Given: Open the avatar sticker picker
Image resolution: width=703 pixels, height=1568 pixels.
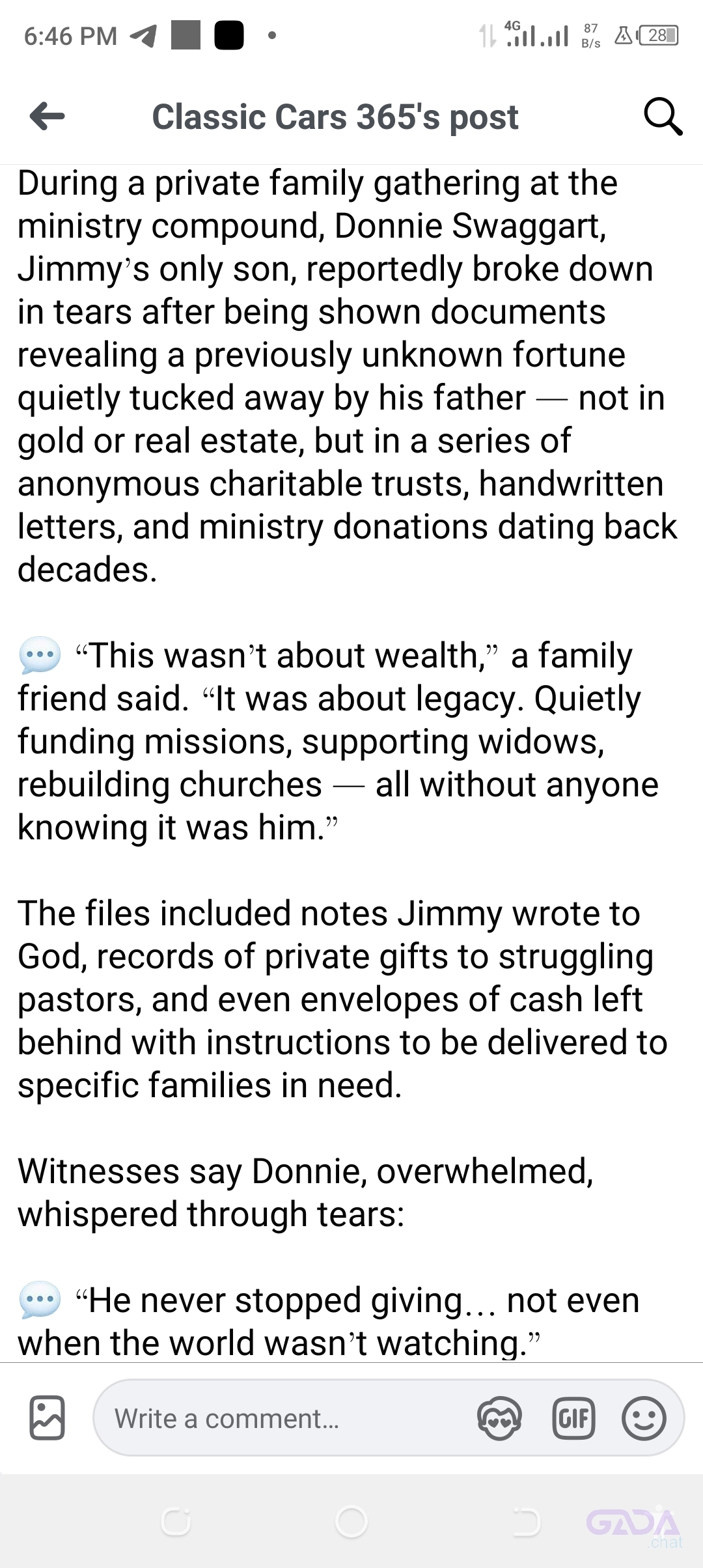Looking at the screenshot, I should (x=499, y=1418).
